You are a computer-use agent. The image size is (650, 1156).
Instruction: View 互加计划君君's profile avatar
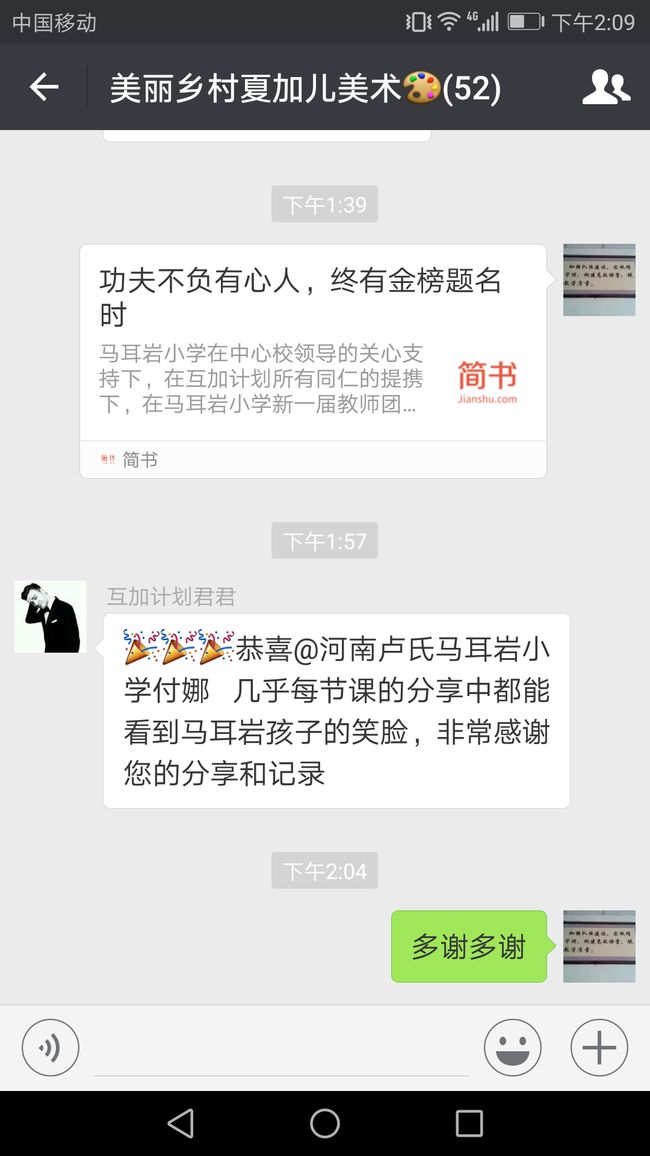(x=51, y=616)
